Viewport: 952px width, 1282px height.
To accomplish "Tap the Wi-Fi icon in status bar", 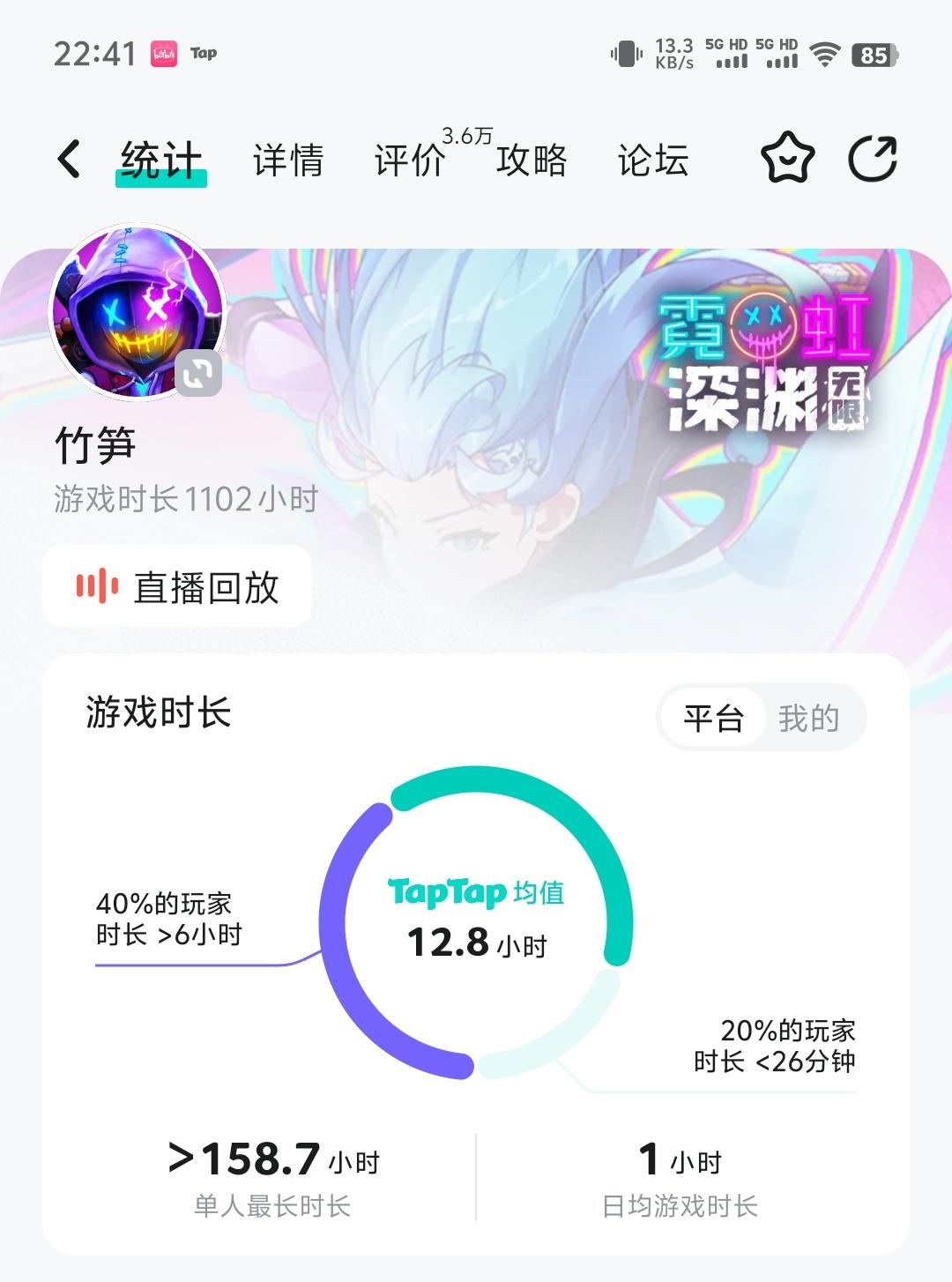I will click(823, 53).
